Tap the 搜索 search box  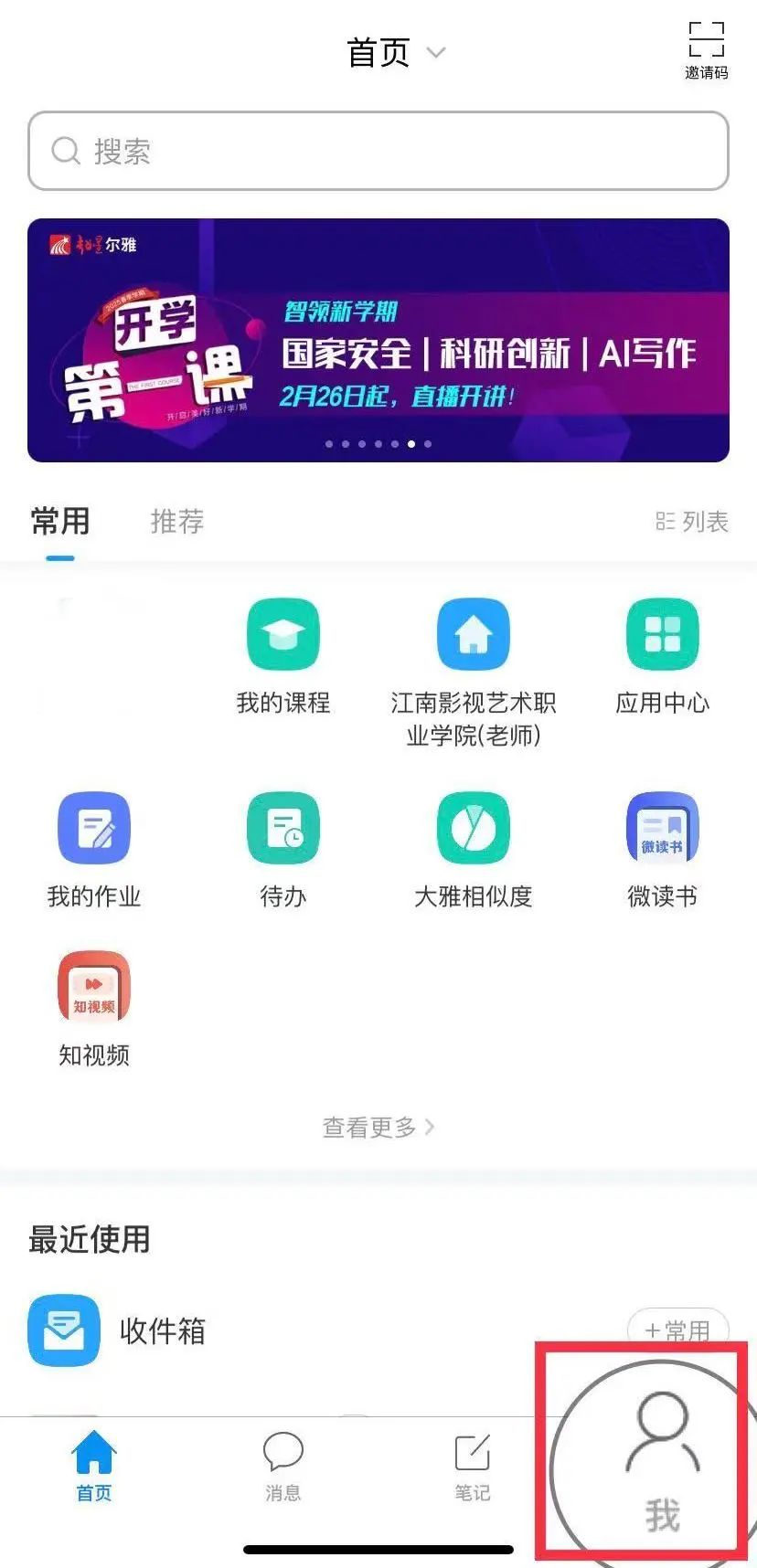tap(378, 151)
